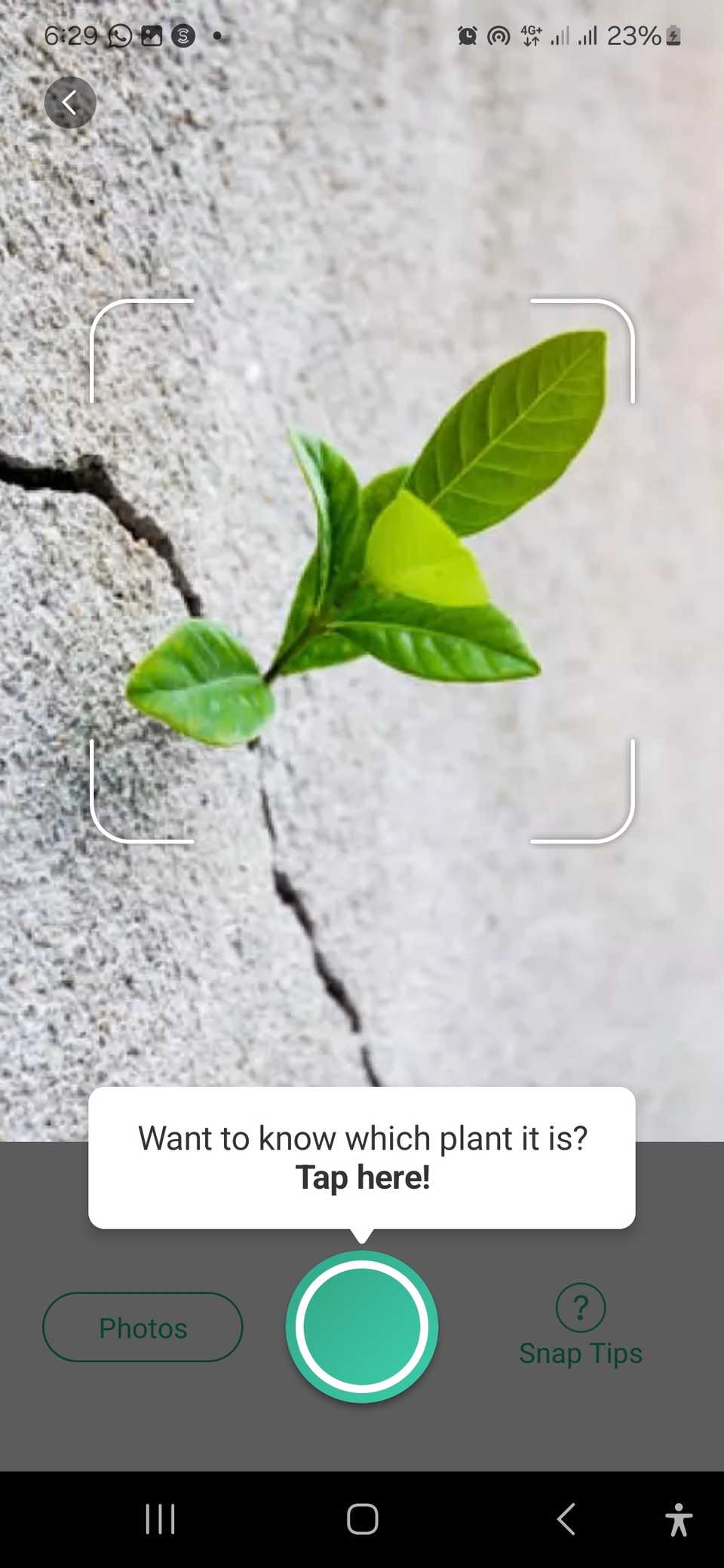Tap the home button in navigation bar
724x1568 pixels.
(x=361, y=1520)
